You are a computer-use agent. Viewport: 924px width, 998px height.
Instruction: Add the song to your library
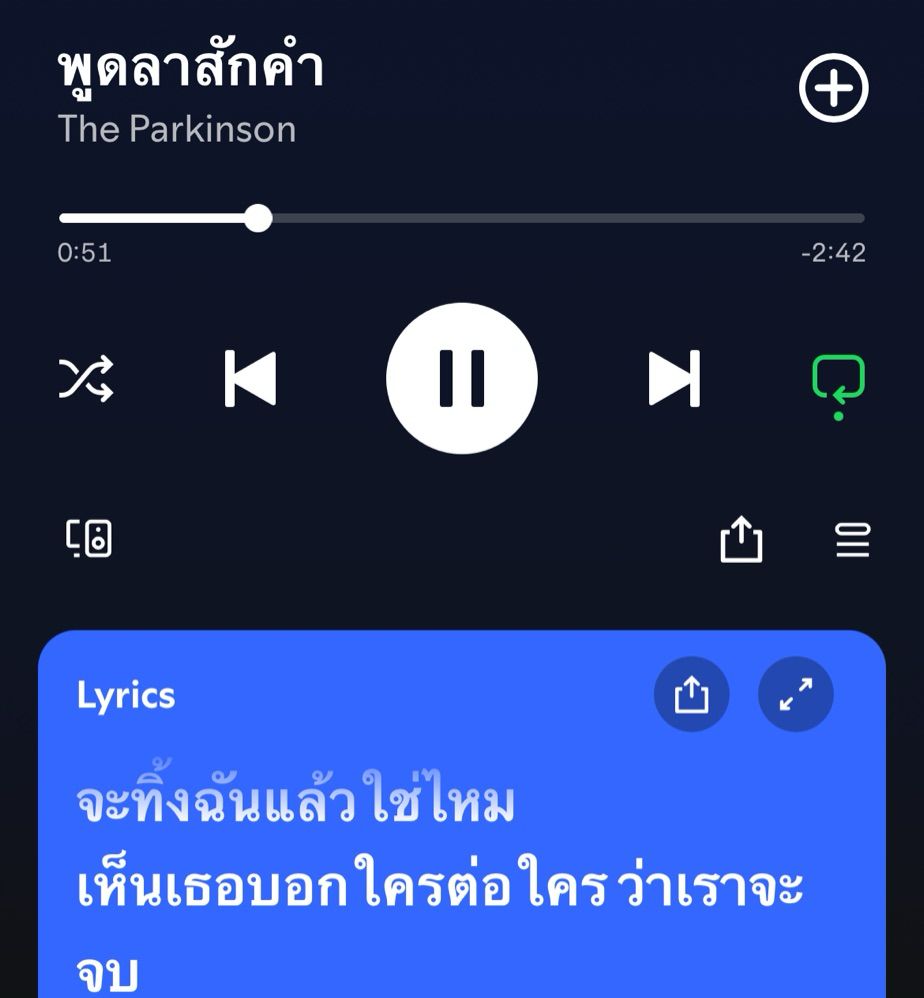coord(833,89)
